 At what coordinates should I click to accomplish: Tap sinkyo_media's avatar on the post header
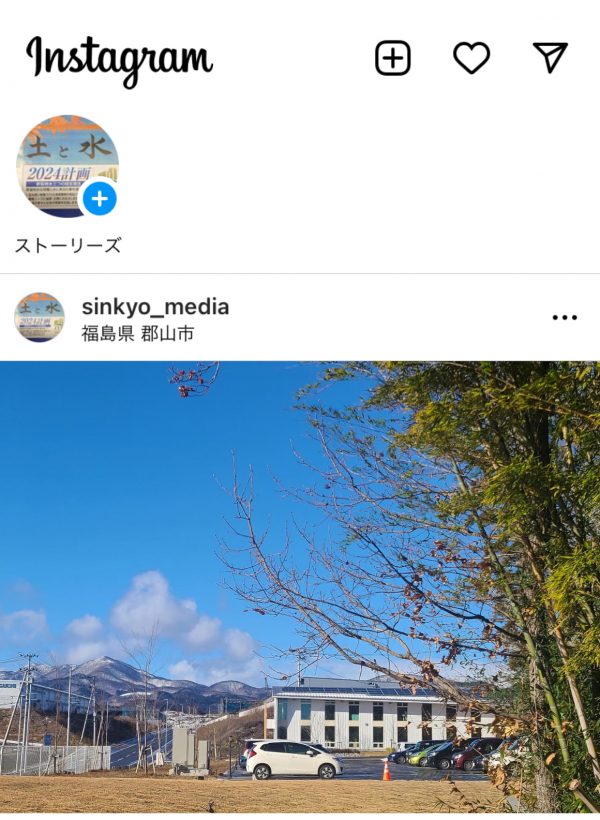[40, 318]
